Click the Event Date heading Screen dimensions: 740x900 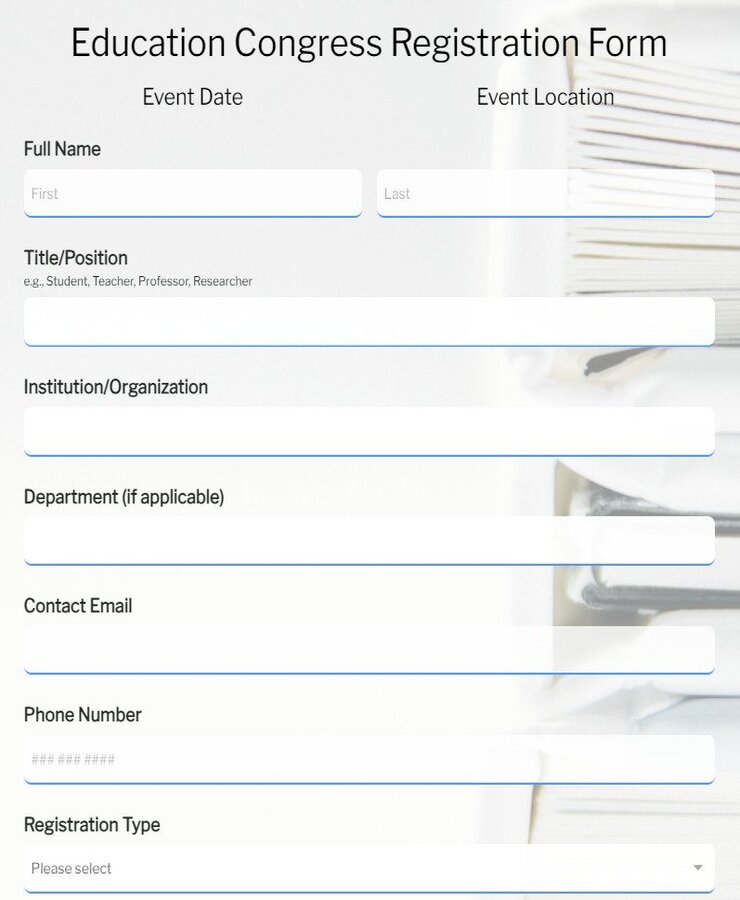coord(192,97)
